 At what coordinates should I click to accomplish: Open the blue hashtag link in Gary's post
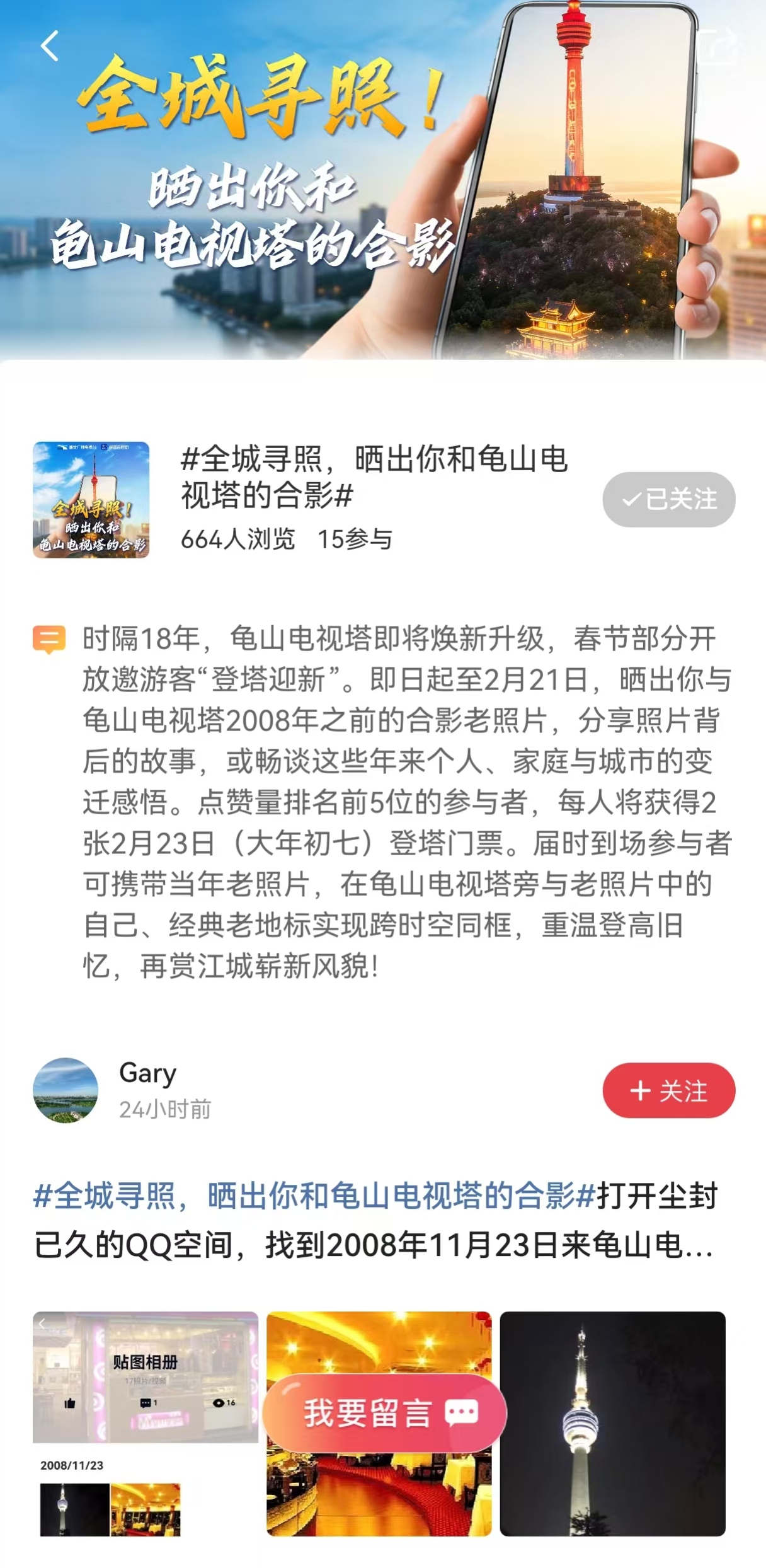(x=314, y=1196)
